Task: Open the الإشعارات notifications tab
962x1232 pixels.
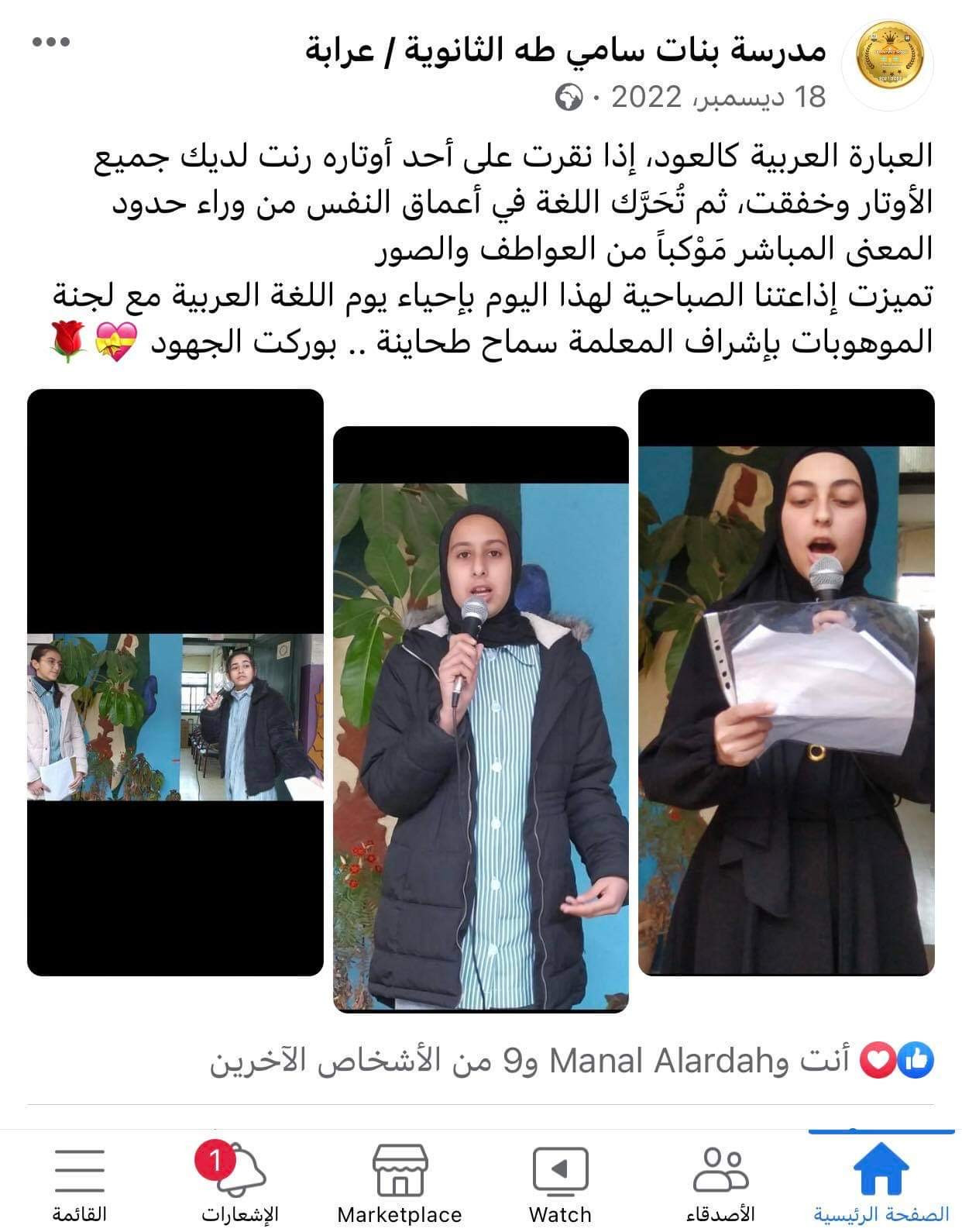Action: [x=239, y=1182]
